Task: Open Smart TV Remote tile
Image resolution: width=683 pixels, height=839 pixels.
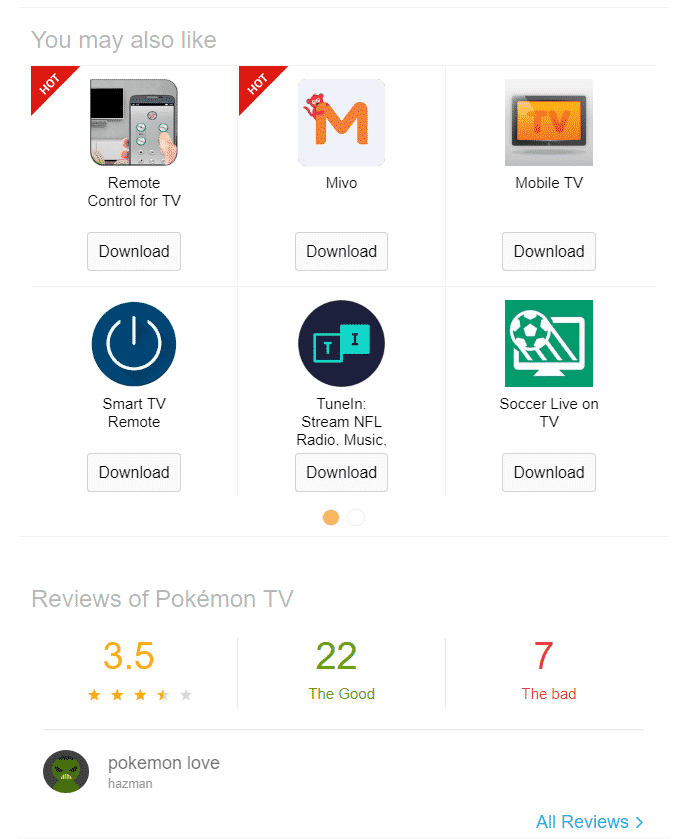Action: (x=134, y=343)
